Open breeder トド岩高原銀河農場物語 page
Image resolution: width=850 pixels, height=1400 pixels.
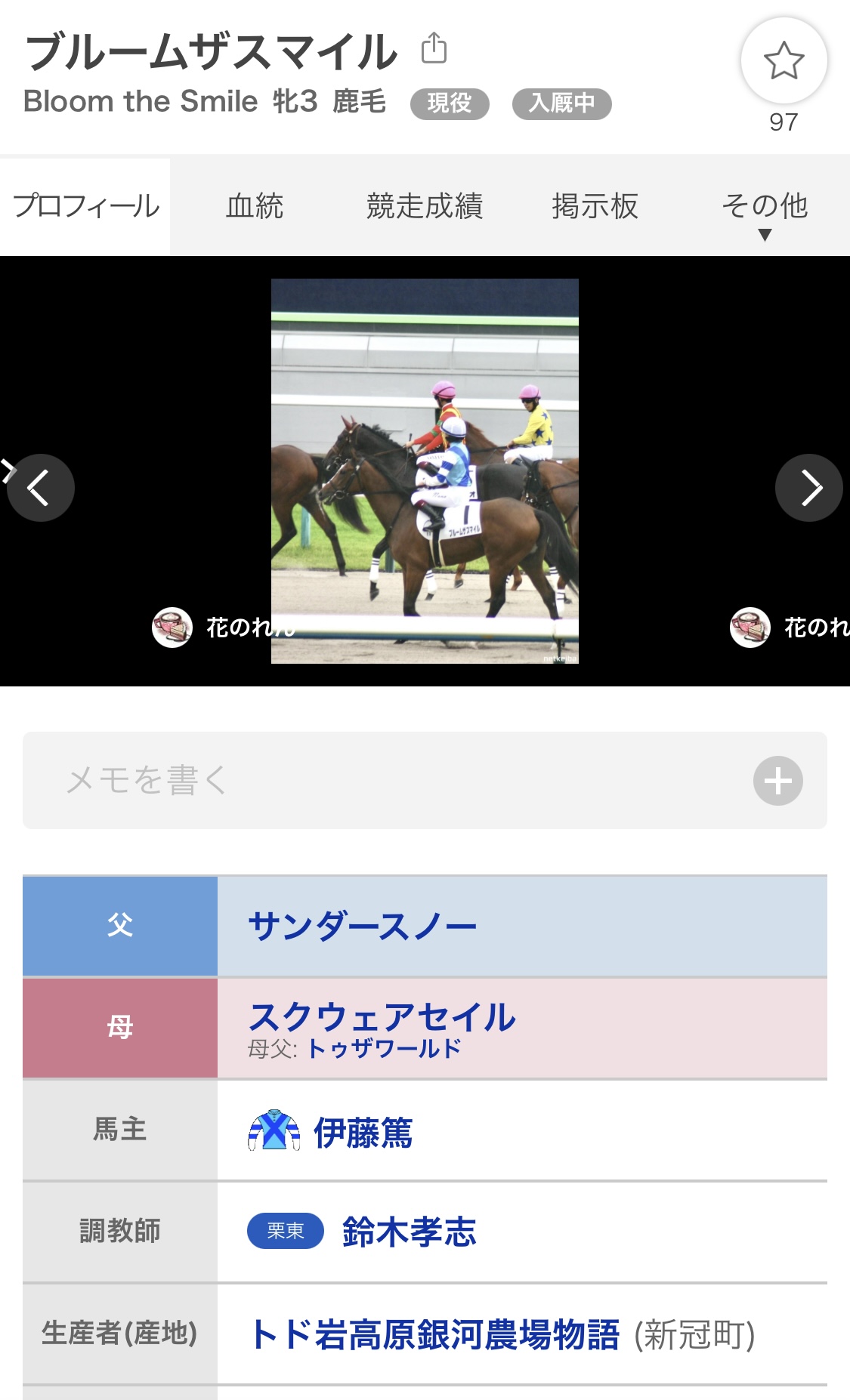click(x=434, y=1334)
